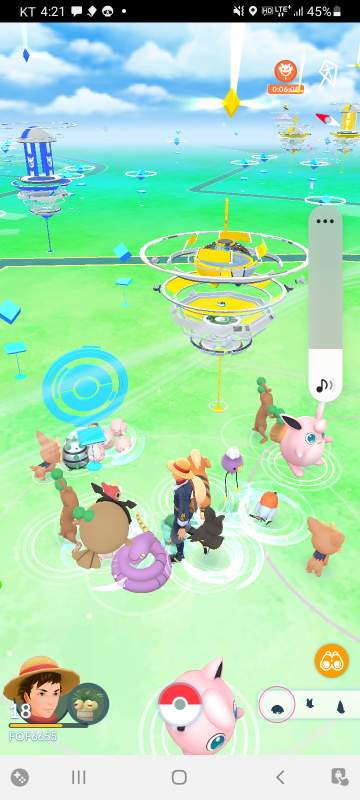
Task: Tap the media volume note icon
Action: (324, 385)
